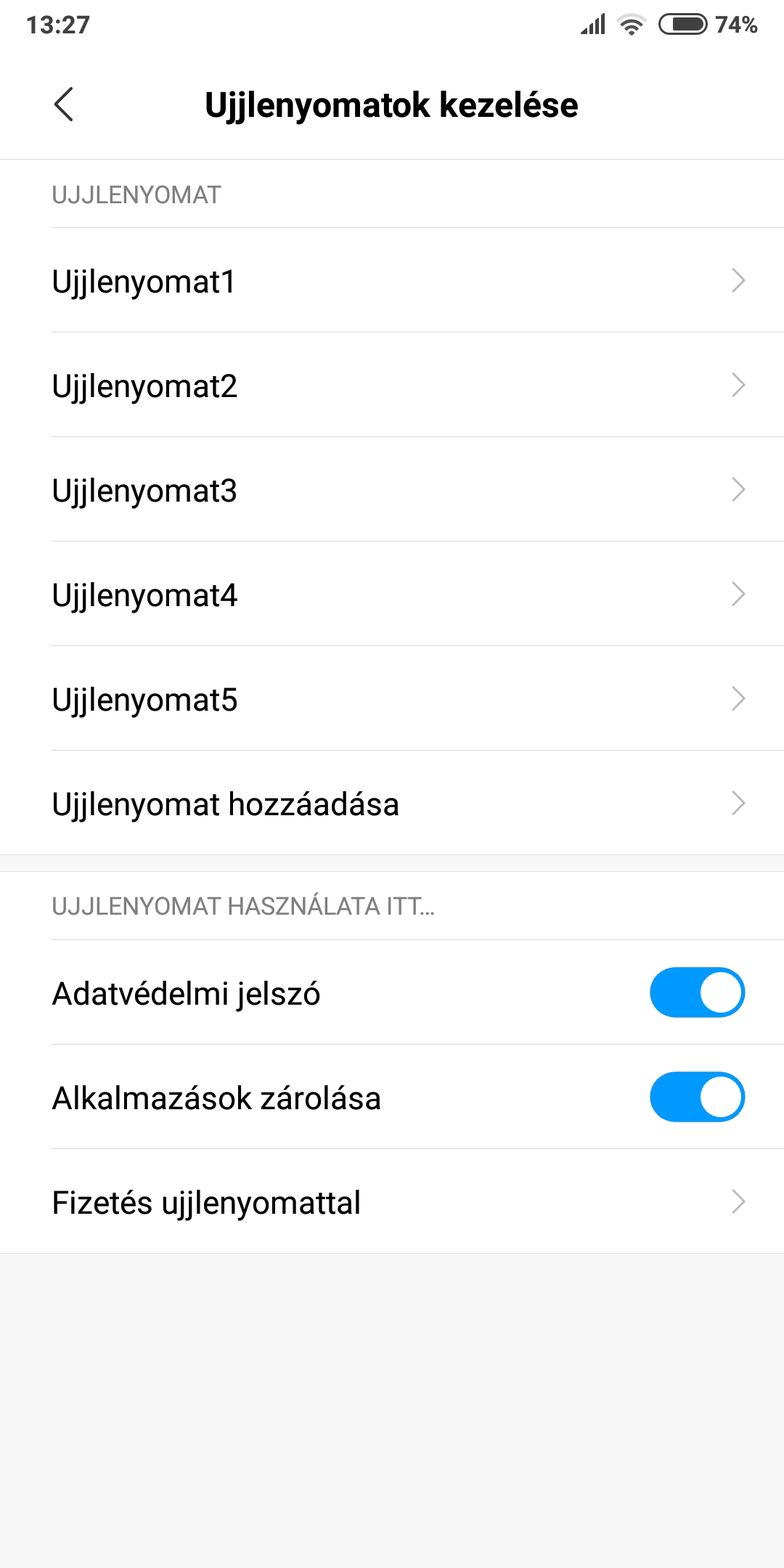784x1568 pixels.
Task: View details of Ujjlenyomat4
Action: [392, 594]
